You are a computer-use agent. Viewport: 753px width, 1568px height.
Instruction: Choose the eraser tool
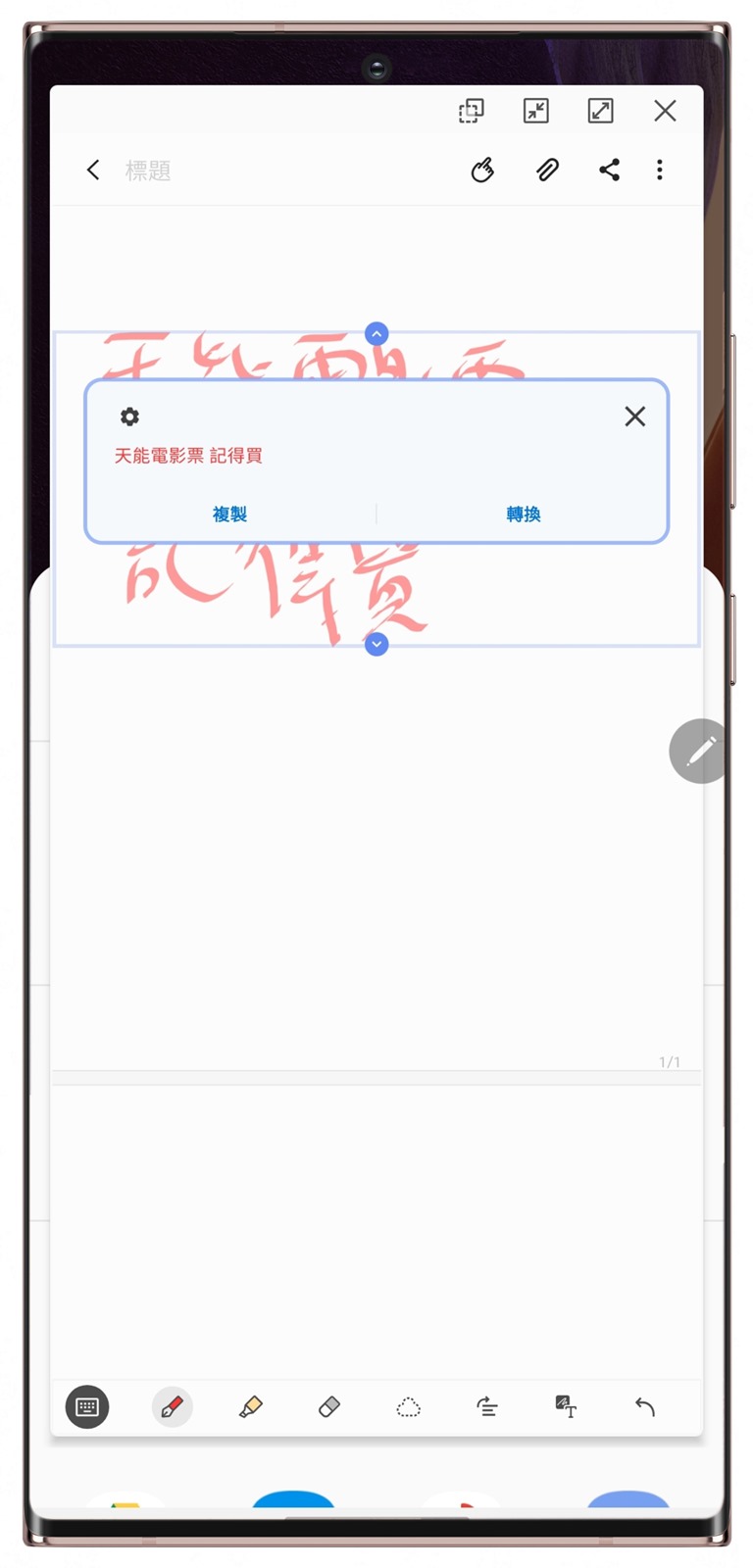329,1407
